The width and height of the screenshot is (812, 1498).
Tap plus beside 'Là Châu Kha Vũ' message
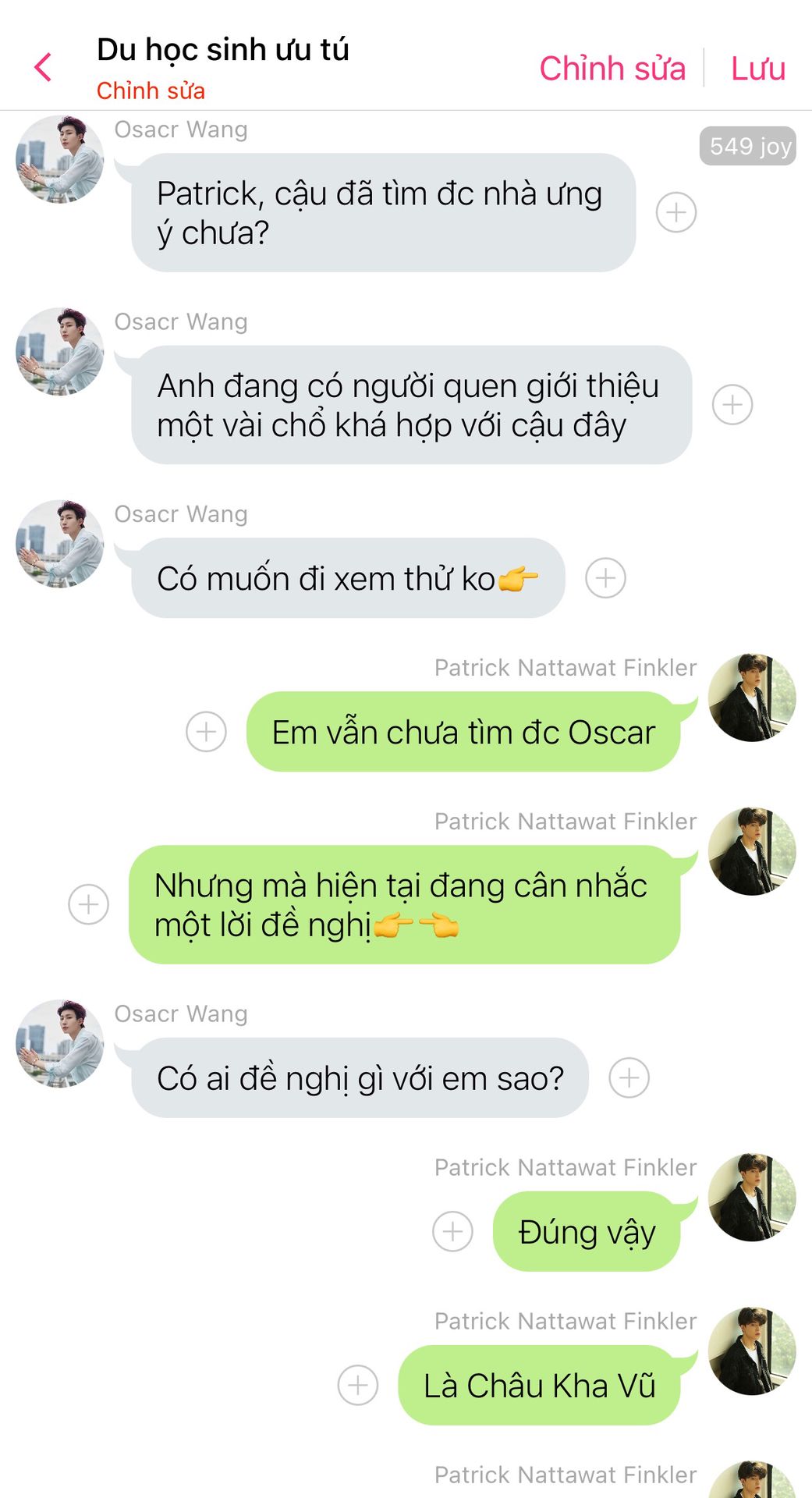[x=357, y=1385]
